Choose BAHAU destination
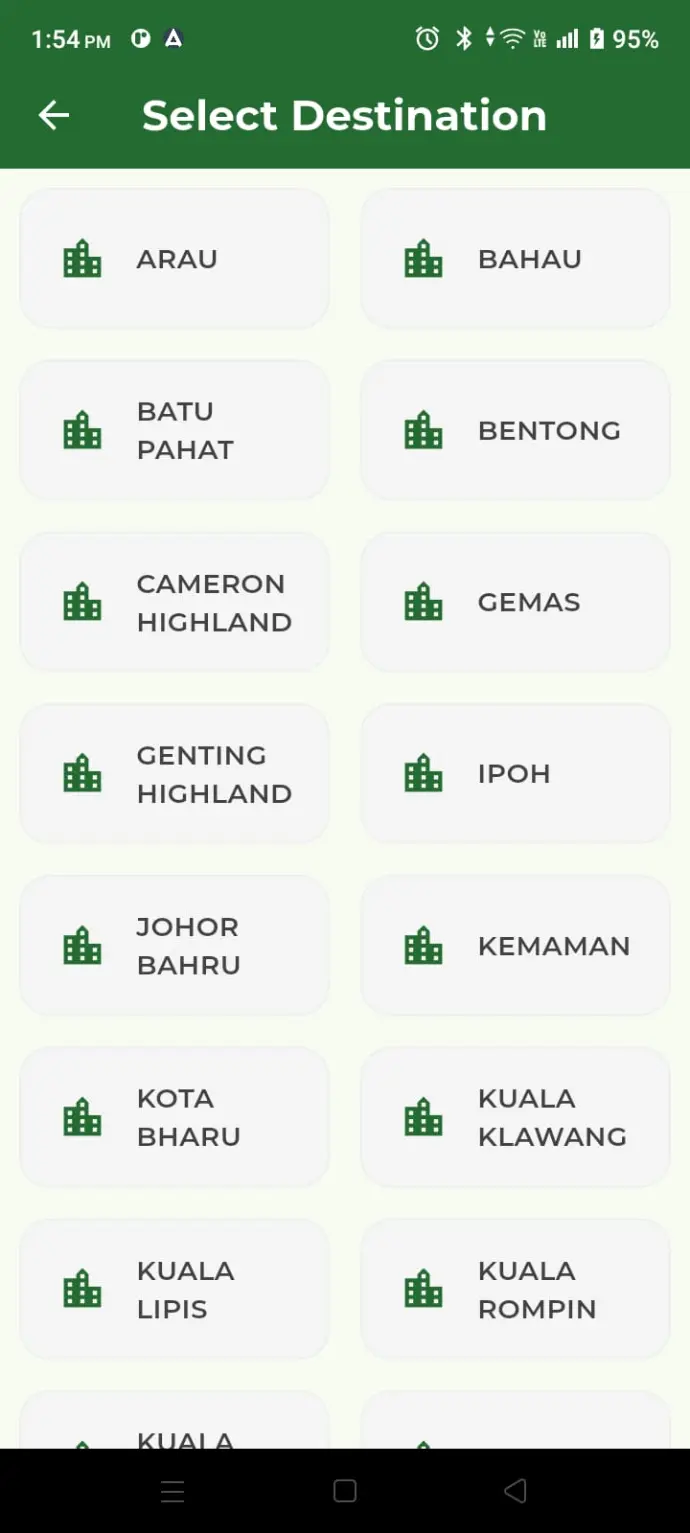690x1533 pixels. click(515, 259)
